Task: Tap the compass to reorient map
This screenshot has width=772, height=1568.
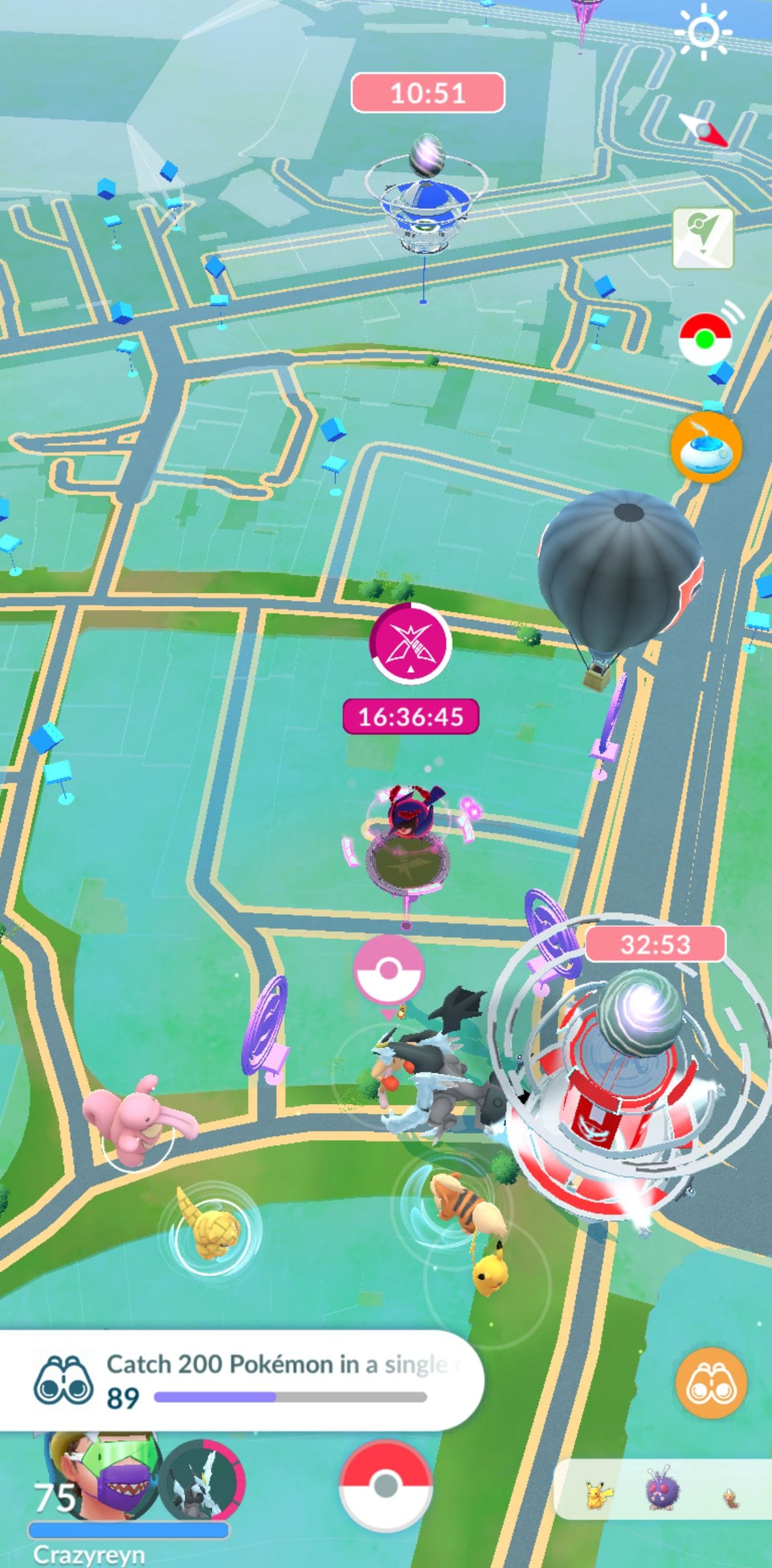Action: 704,130
